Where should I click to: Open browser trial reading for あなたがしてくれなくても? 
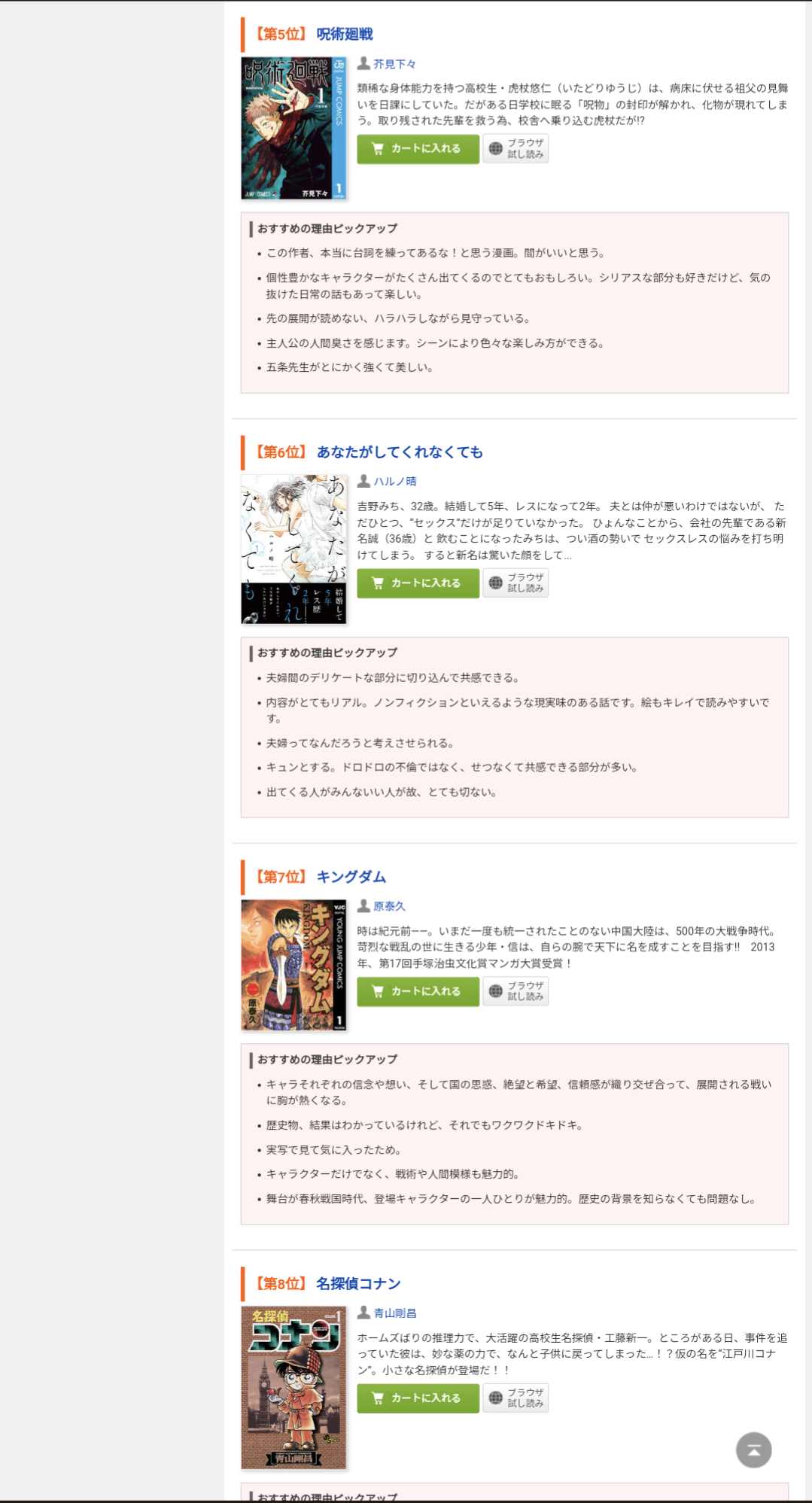(515, 583)
